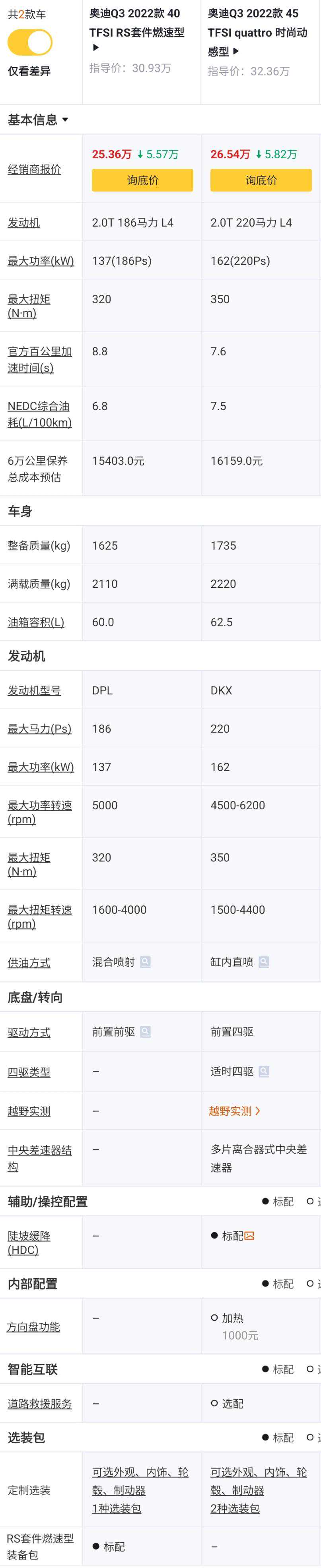Open the 1种选装包 link
Viewport: 321px width, 1568px height.
[116, 1509]
